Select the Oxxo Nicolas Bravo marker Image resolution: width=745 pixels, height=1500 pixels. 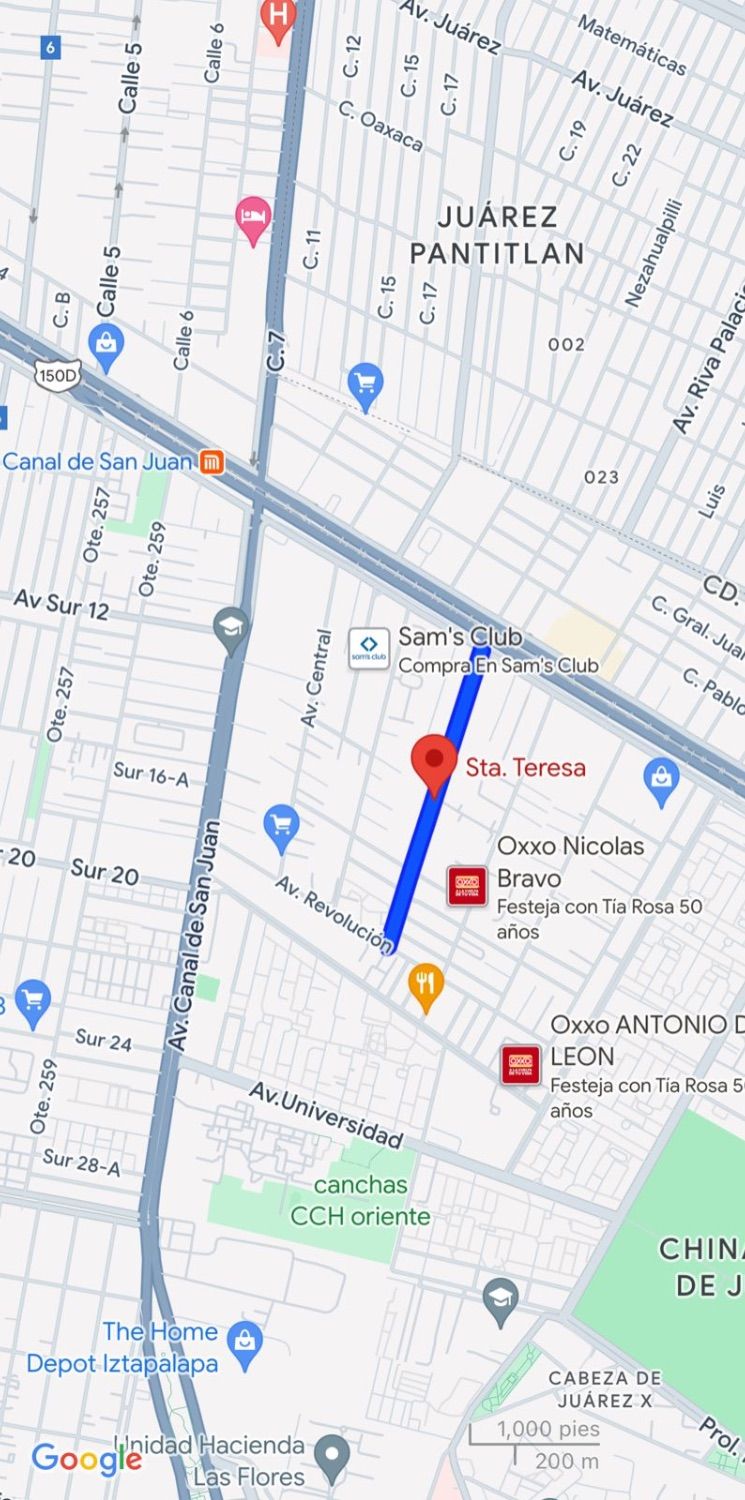[x=467, y=886]
